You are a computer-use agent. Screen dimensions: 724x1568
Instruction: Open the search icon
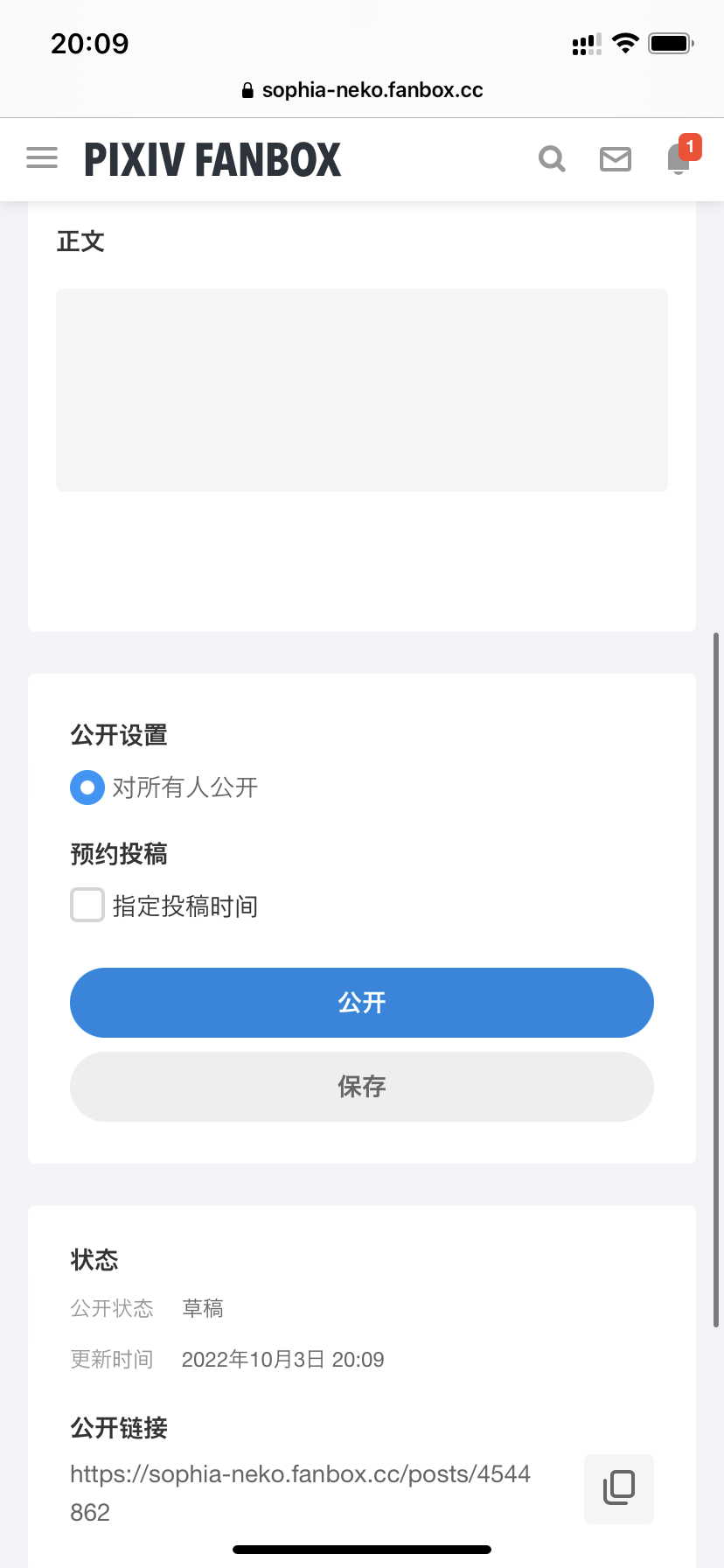tap(552, 158)
